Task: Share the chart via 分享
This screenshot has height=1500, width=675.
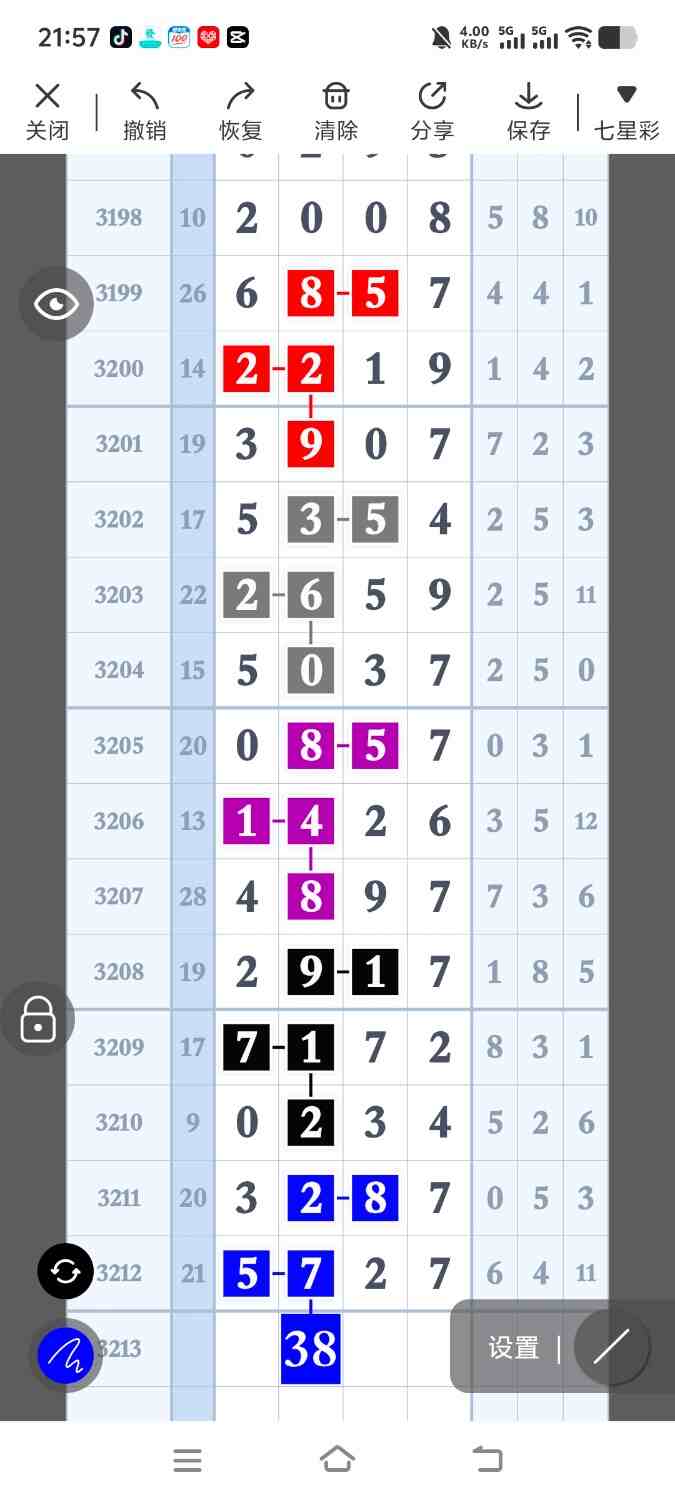Action: 432,111
